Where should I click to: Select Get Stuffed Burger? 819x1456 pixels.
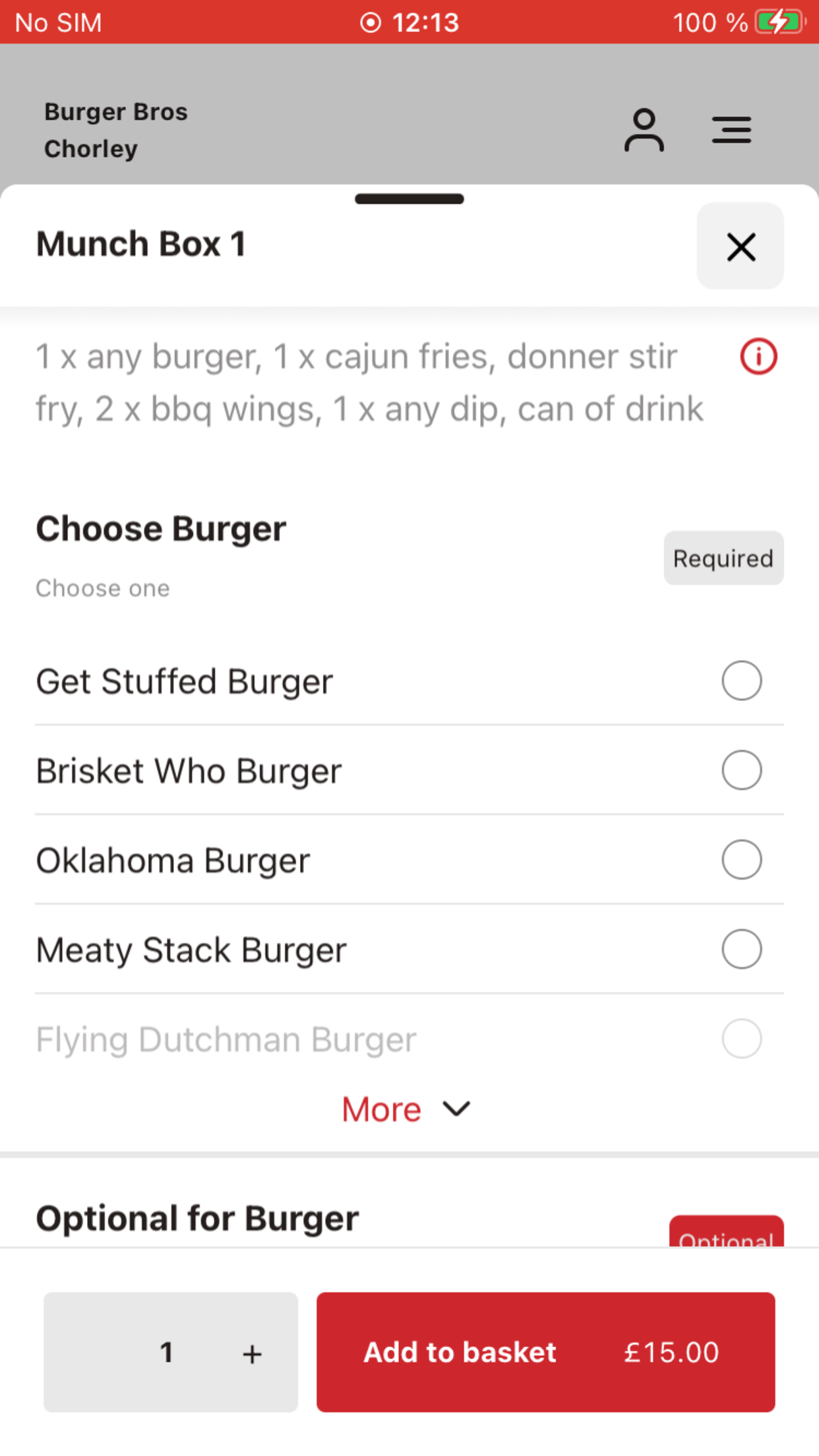pos(741,681)
